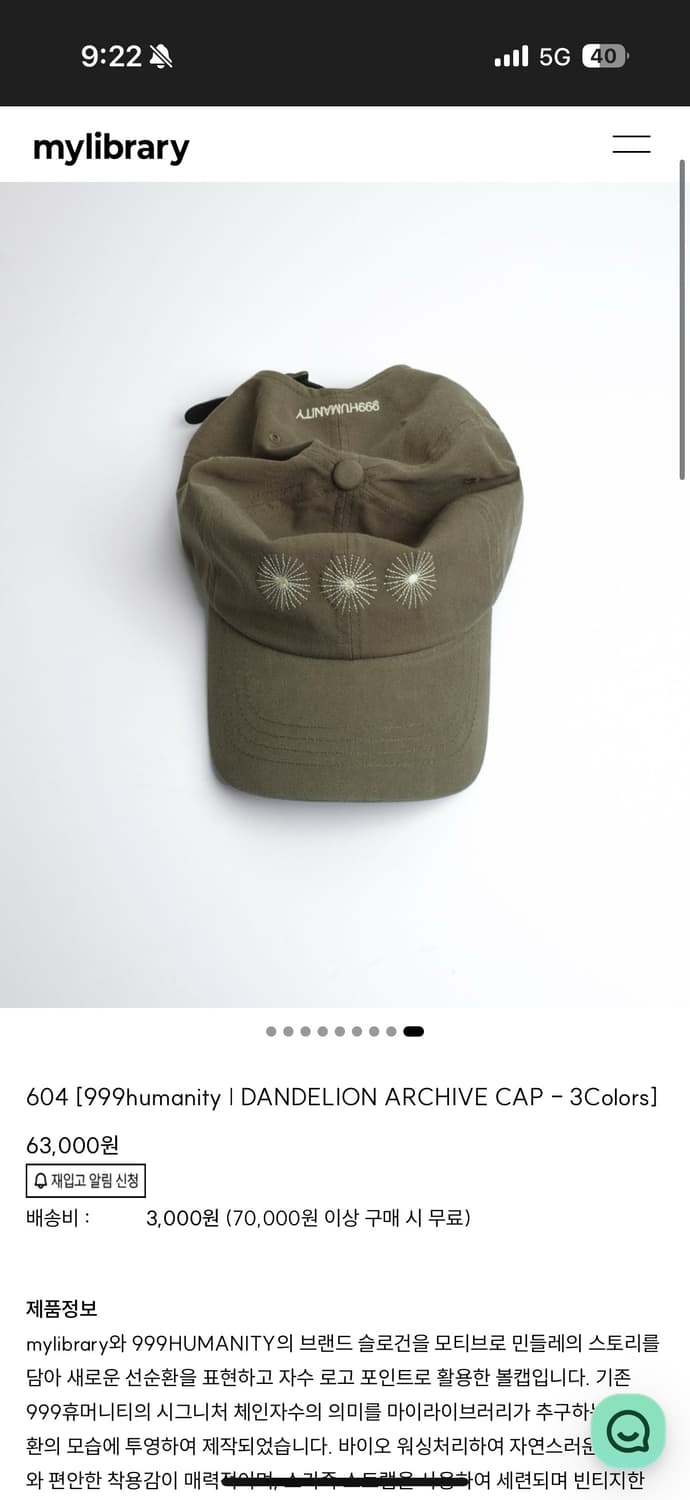Jump to the first image indicator dot

pos(271,1032)
